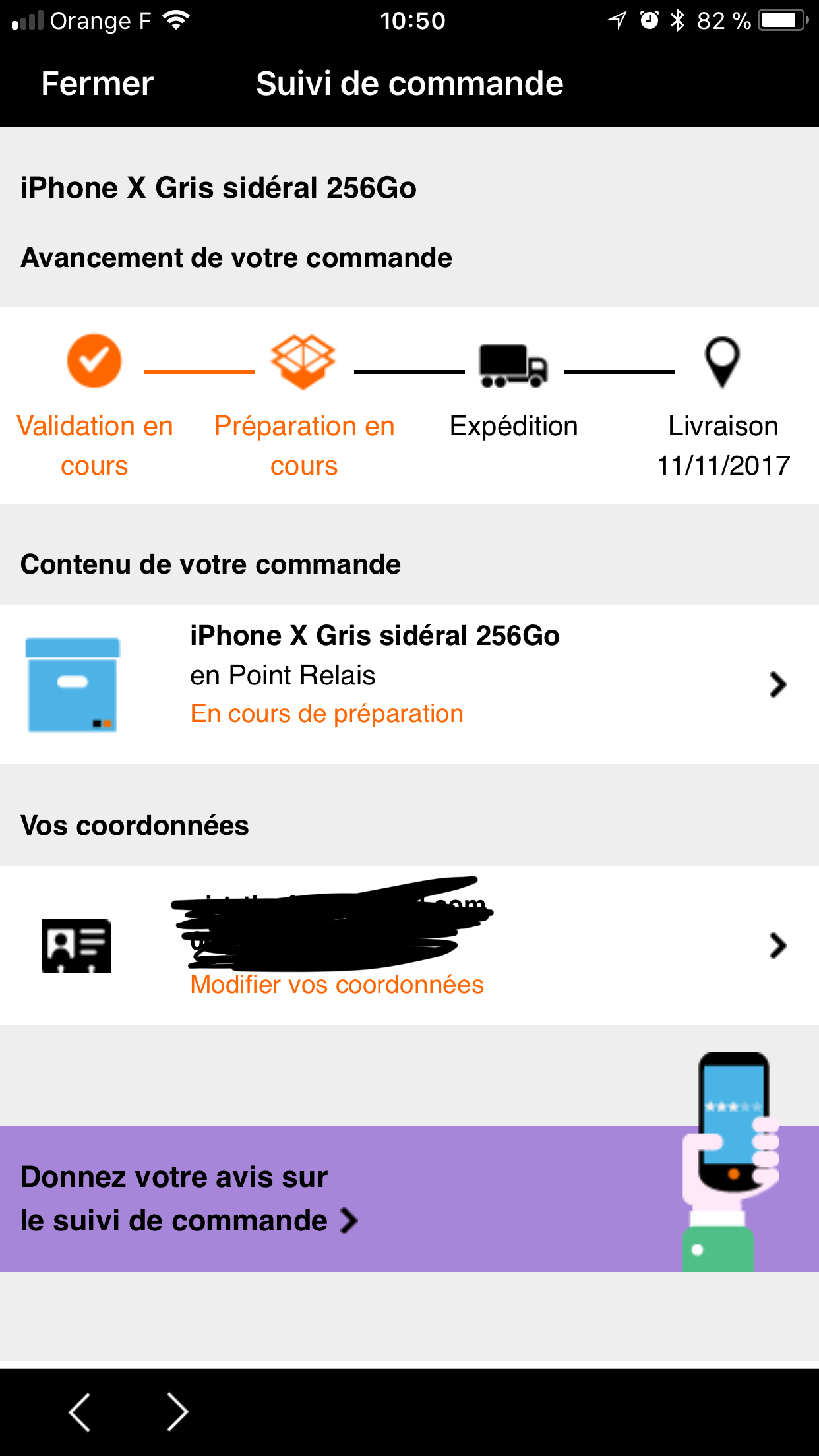This screenshot has width=819, height=1456.
Task: Go back with the browser back arrow
Action: click(x=80, y=1412)
